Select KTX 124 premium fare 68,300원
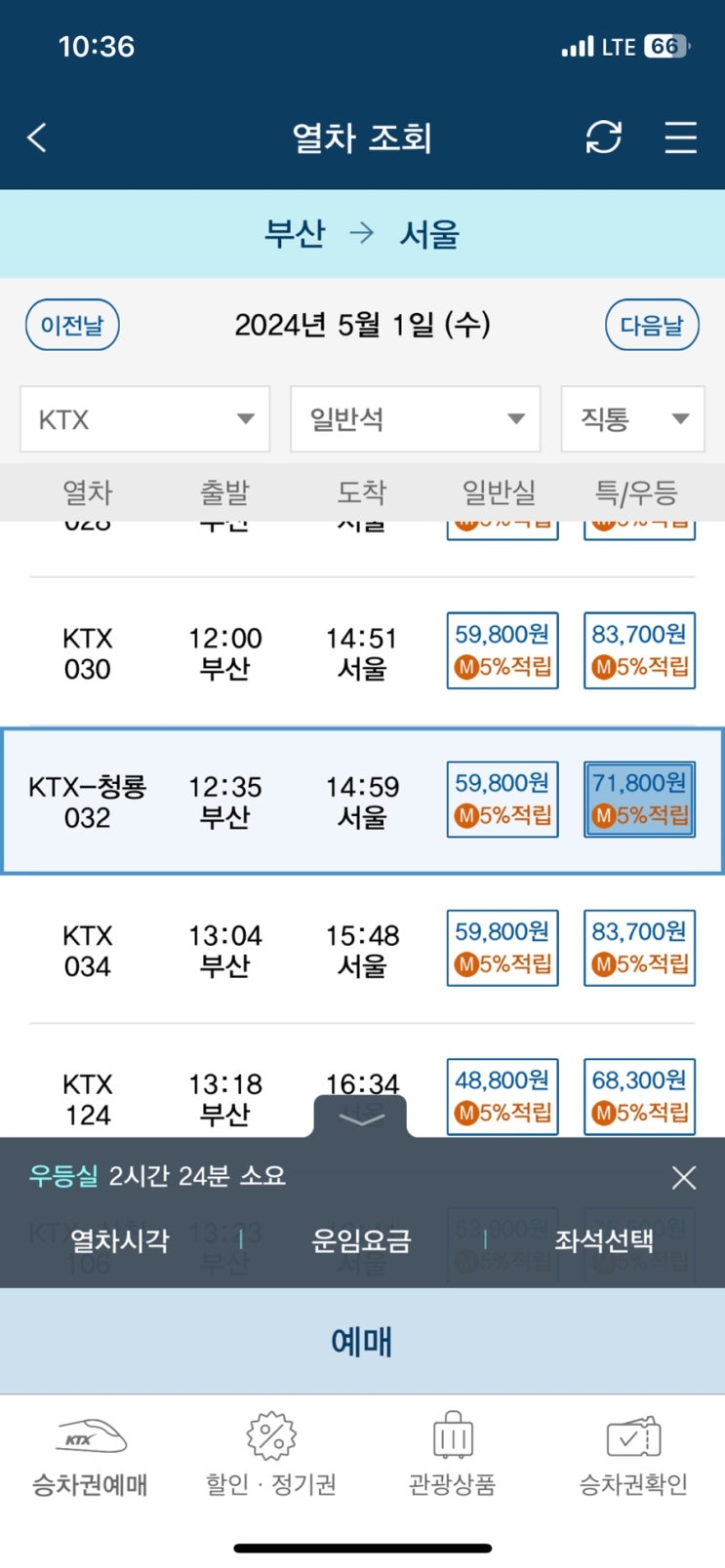This screenshot has width=725, height=1568. (x=638, y=1096)
